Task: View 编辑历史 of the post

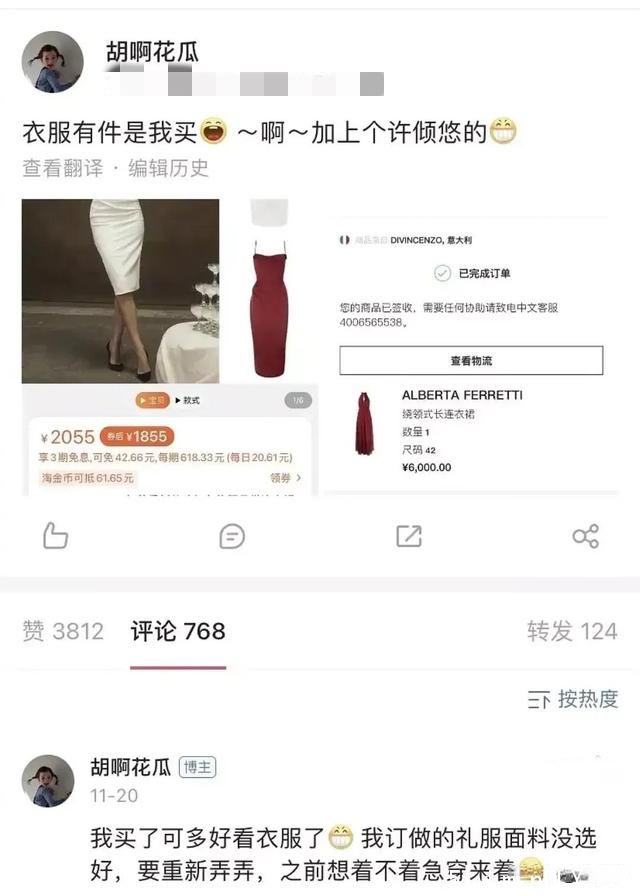Action: pos(164,168)
